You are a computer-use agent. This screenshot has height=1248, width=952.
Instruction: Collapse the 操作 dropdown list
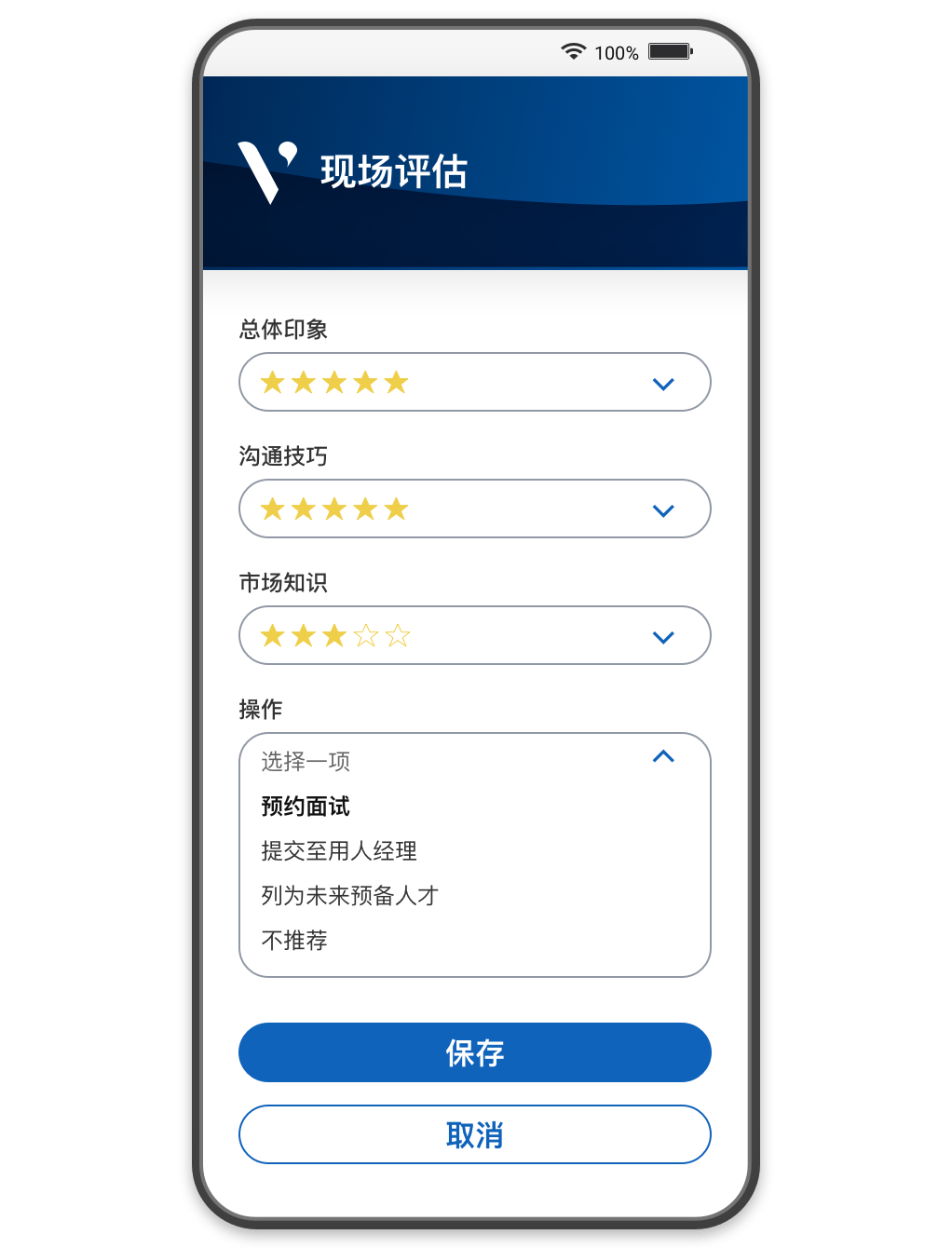pyautogui.click(x=662, y=757)
